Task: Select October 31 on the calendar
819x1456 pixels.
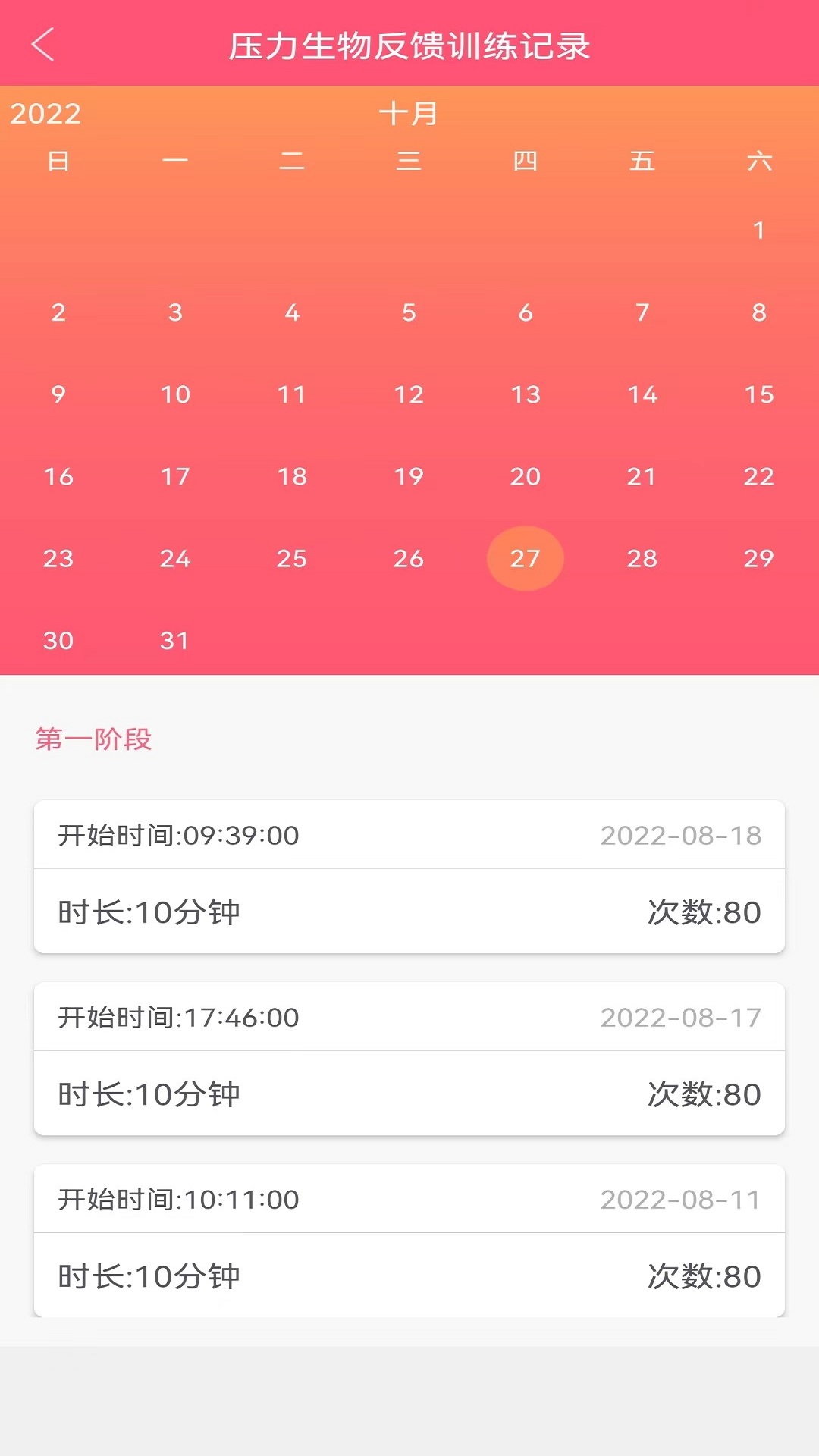Action: point(175,640)
